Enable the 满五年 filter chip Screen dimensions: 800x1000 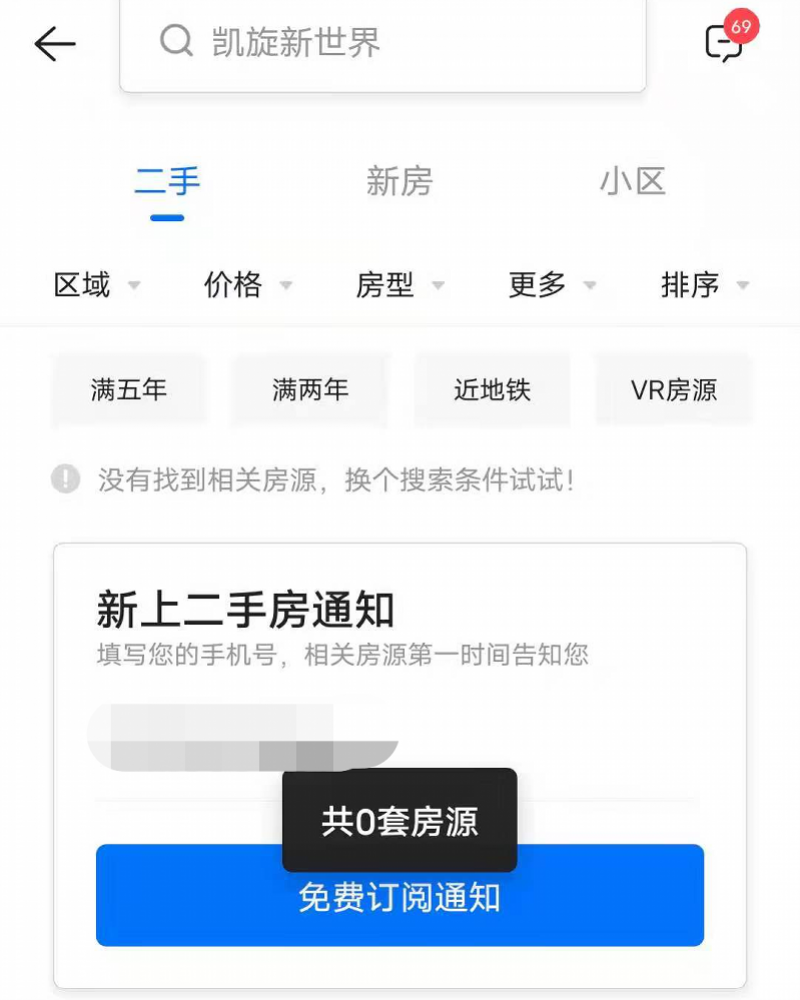coord(129,390)
